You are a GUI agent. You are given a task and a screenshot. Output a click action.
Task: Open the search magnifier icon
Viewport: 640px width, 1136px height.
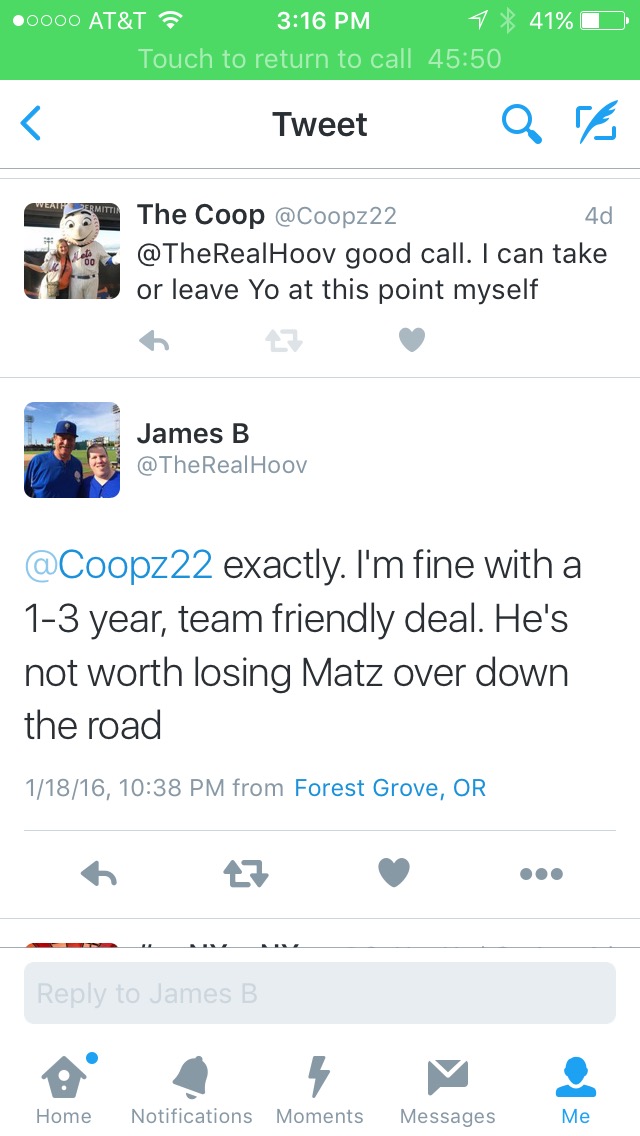(520, 124)
